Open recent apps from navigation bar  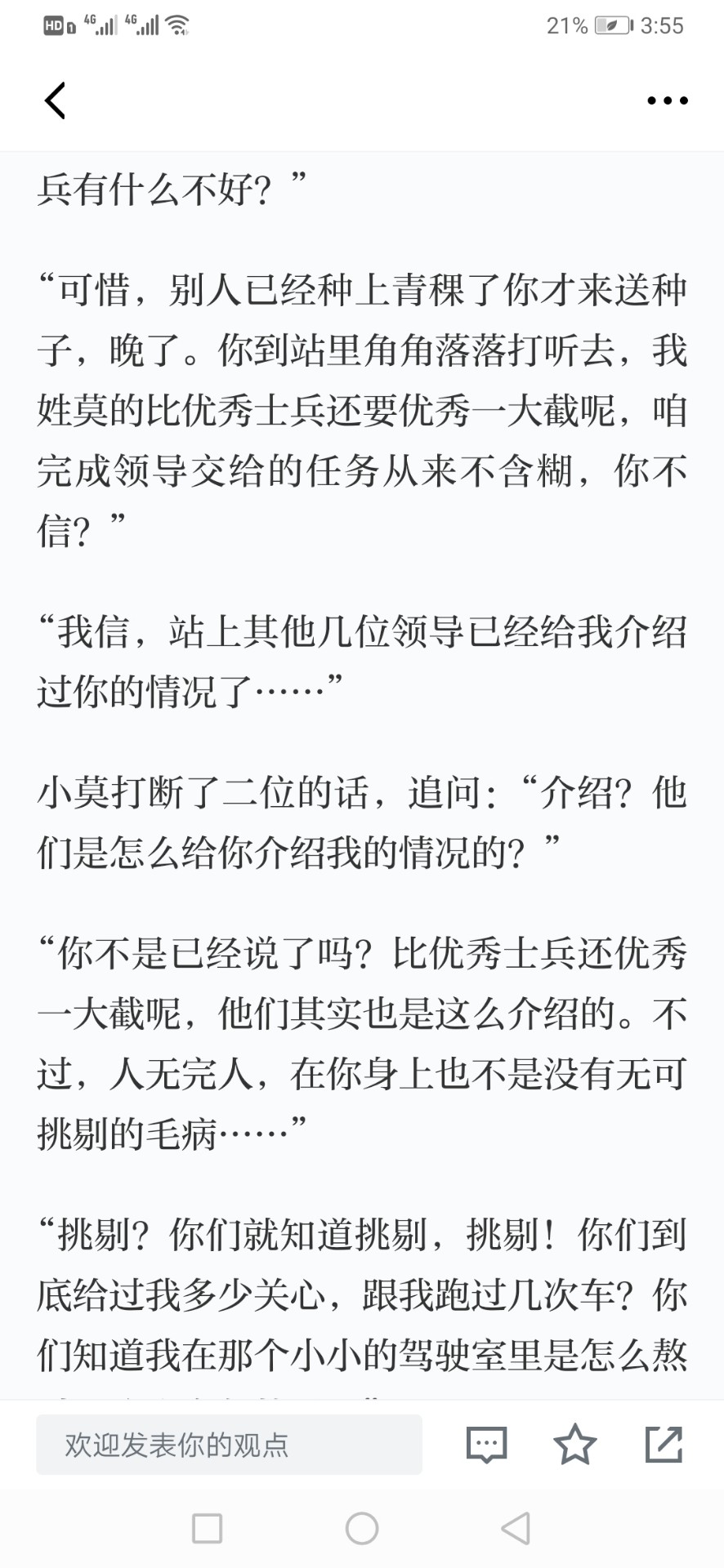click(207, 1528)
